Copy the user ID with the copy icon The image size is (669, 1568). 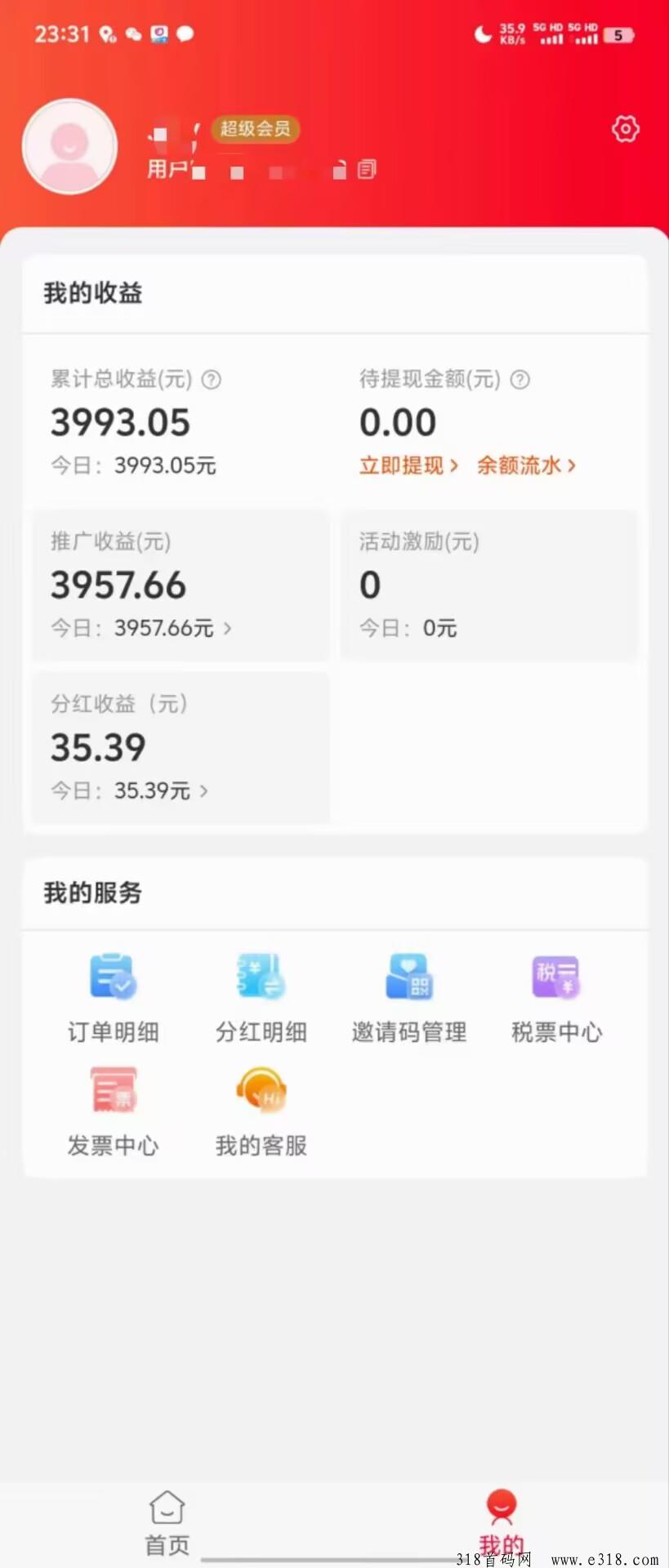pos(367,169)
